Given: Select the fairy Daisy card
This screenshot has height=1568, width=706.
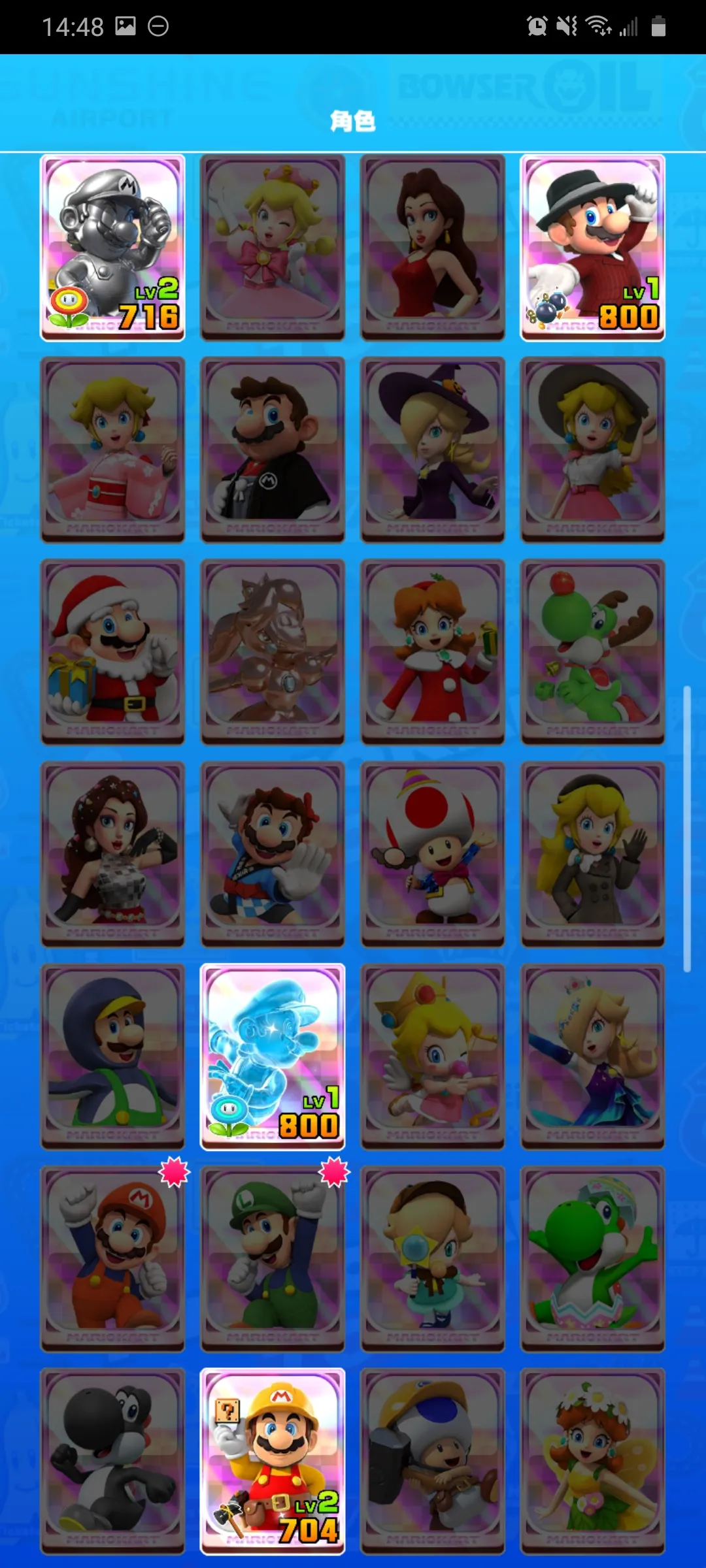Looking at the screenshot, I should 592,1461.
